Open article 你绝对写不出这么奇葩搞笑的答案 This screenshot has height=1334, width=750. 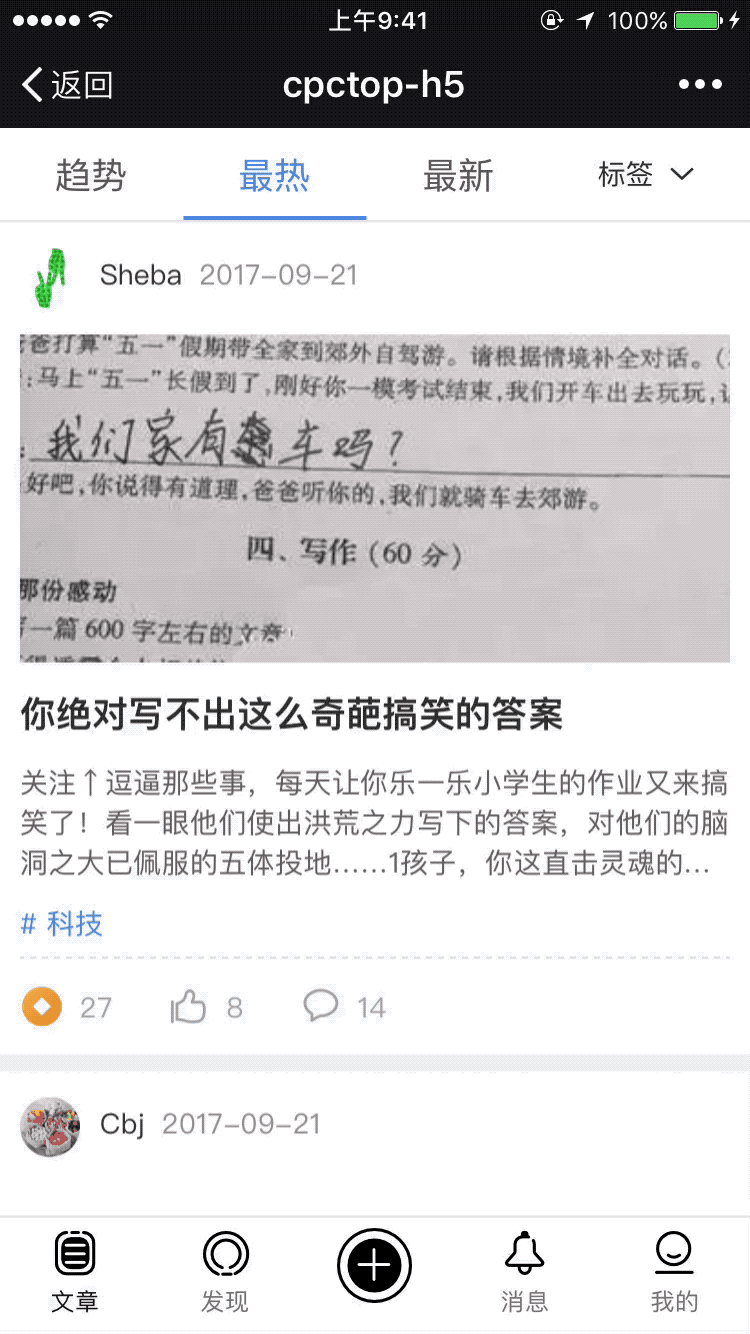tap(292, 714)
